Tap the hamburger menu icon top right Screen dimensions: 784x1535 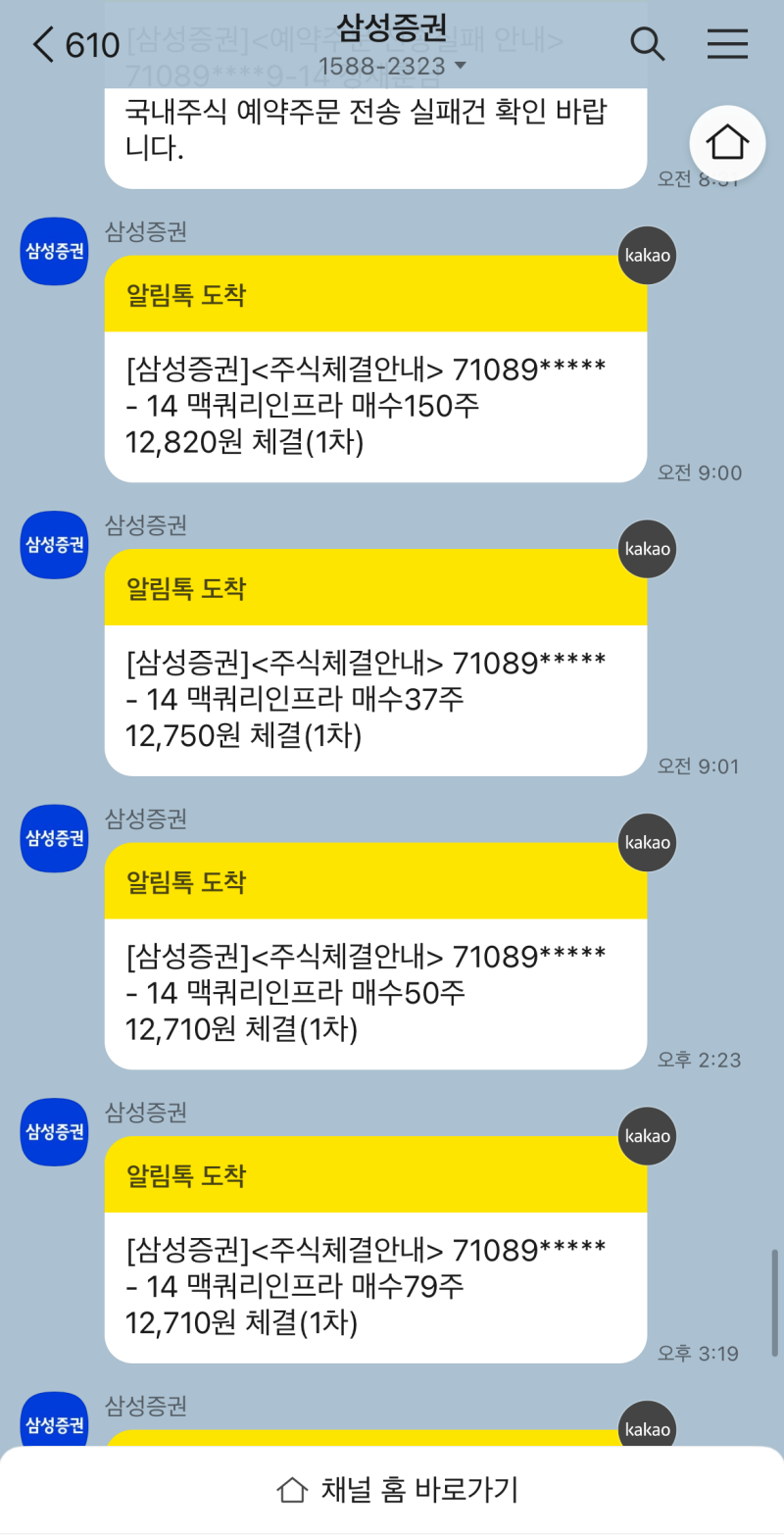pyautogui.click(x=727, y=45)
